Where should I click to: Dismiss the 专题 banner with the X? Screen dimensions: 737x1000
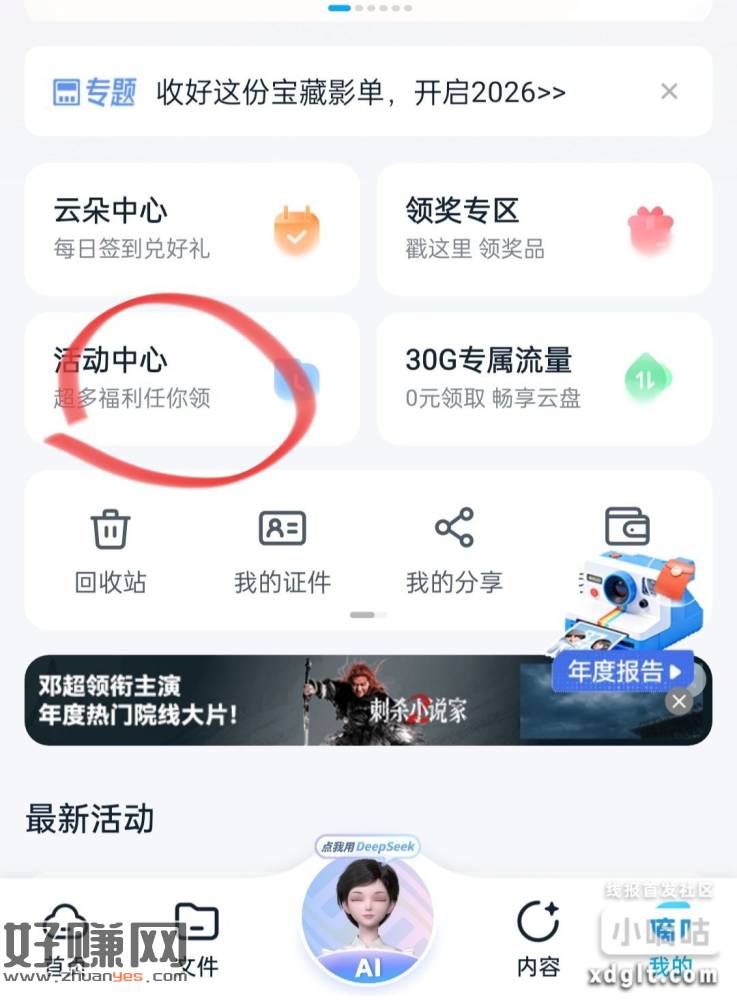(x=669, y=92)
